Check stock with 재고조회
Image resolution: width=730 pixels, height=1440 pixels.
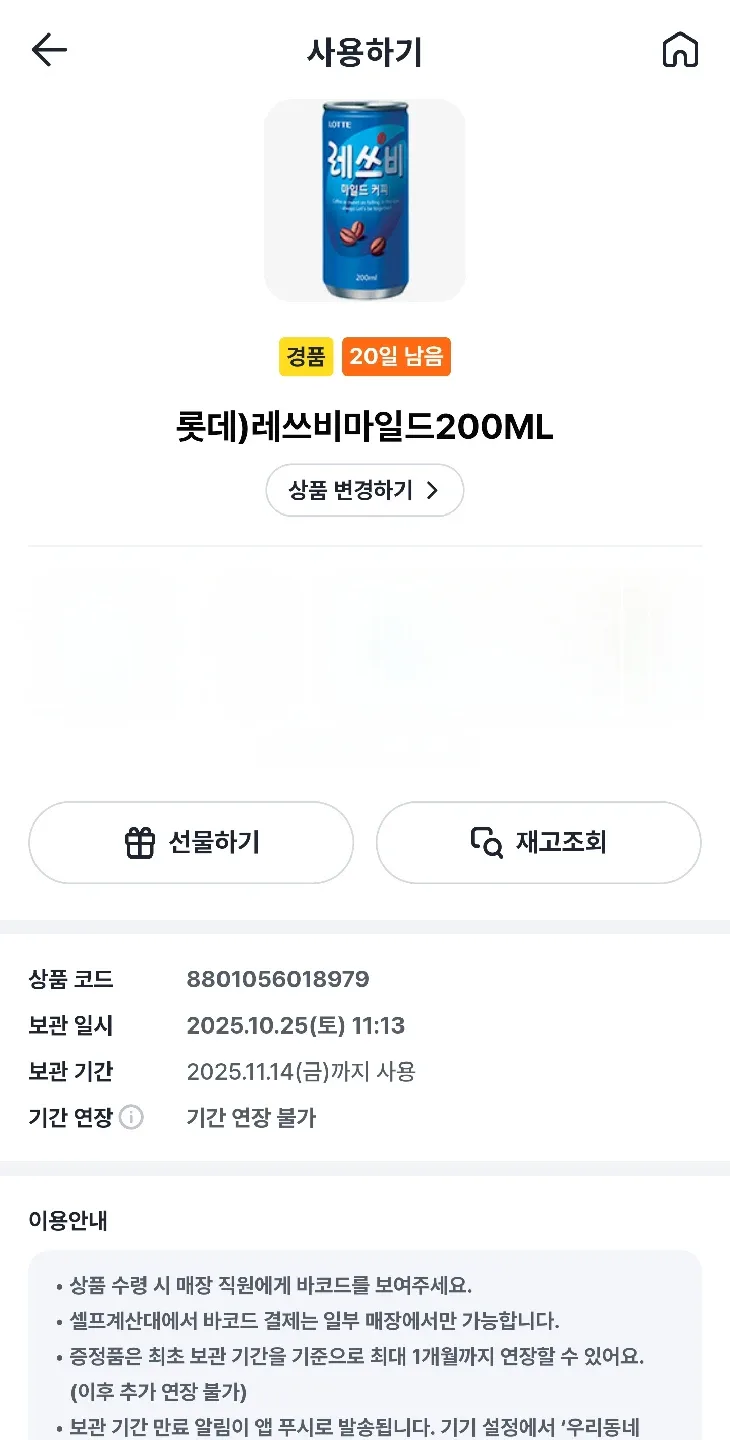click(x=538, y=842)
